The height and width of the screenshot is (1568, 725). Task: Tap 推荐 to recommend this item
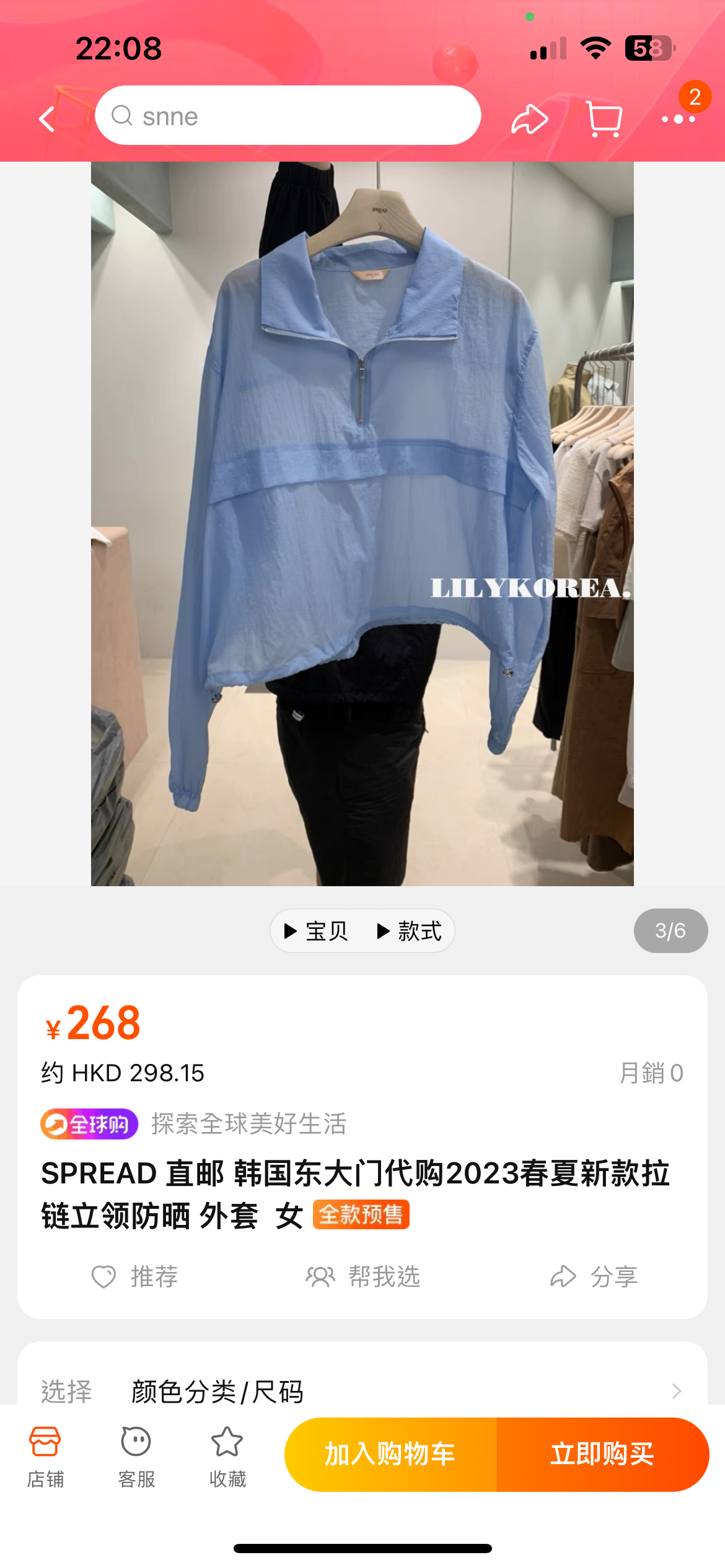(135, 1277)
